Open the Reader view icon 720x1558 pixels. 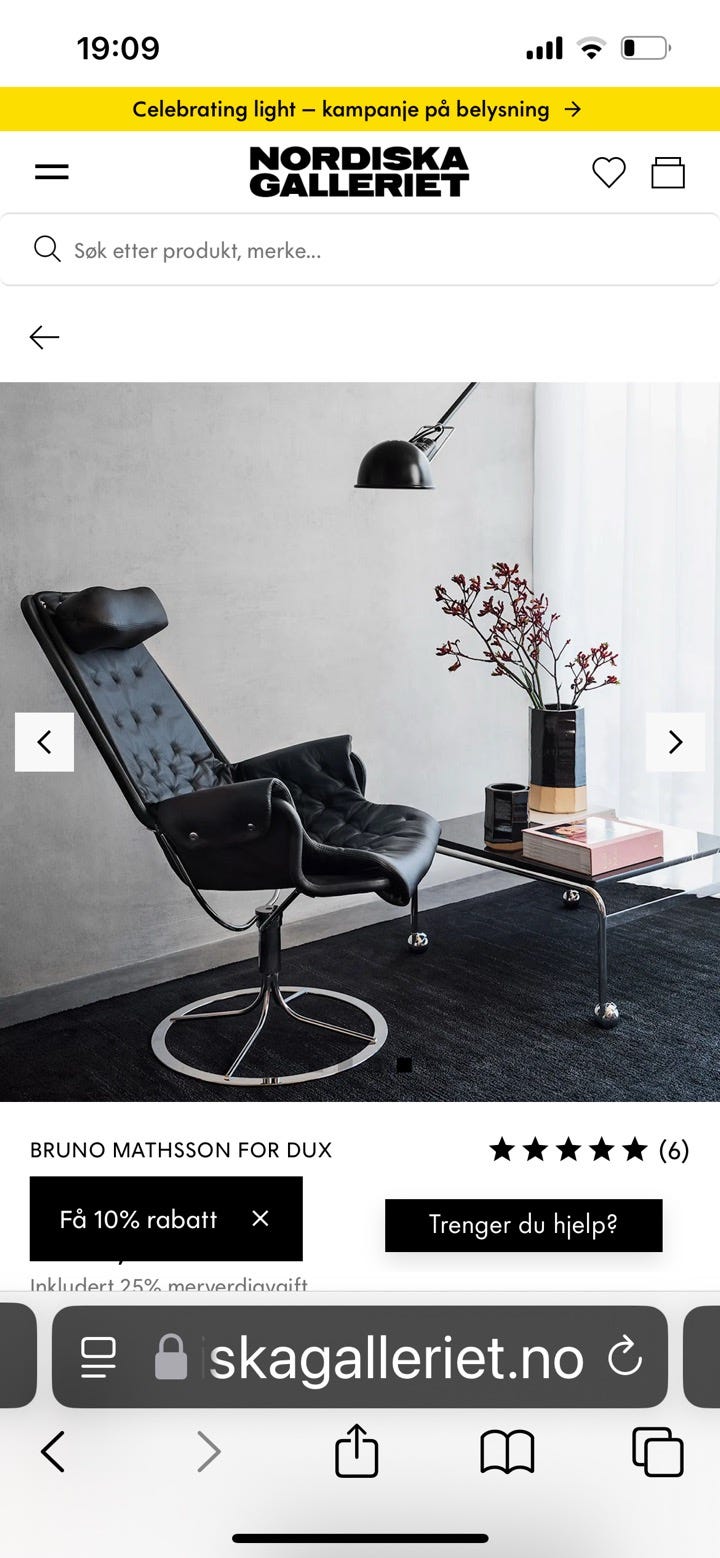[97, 1357]
